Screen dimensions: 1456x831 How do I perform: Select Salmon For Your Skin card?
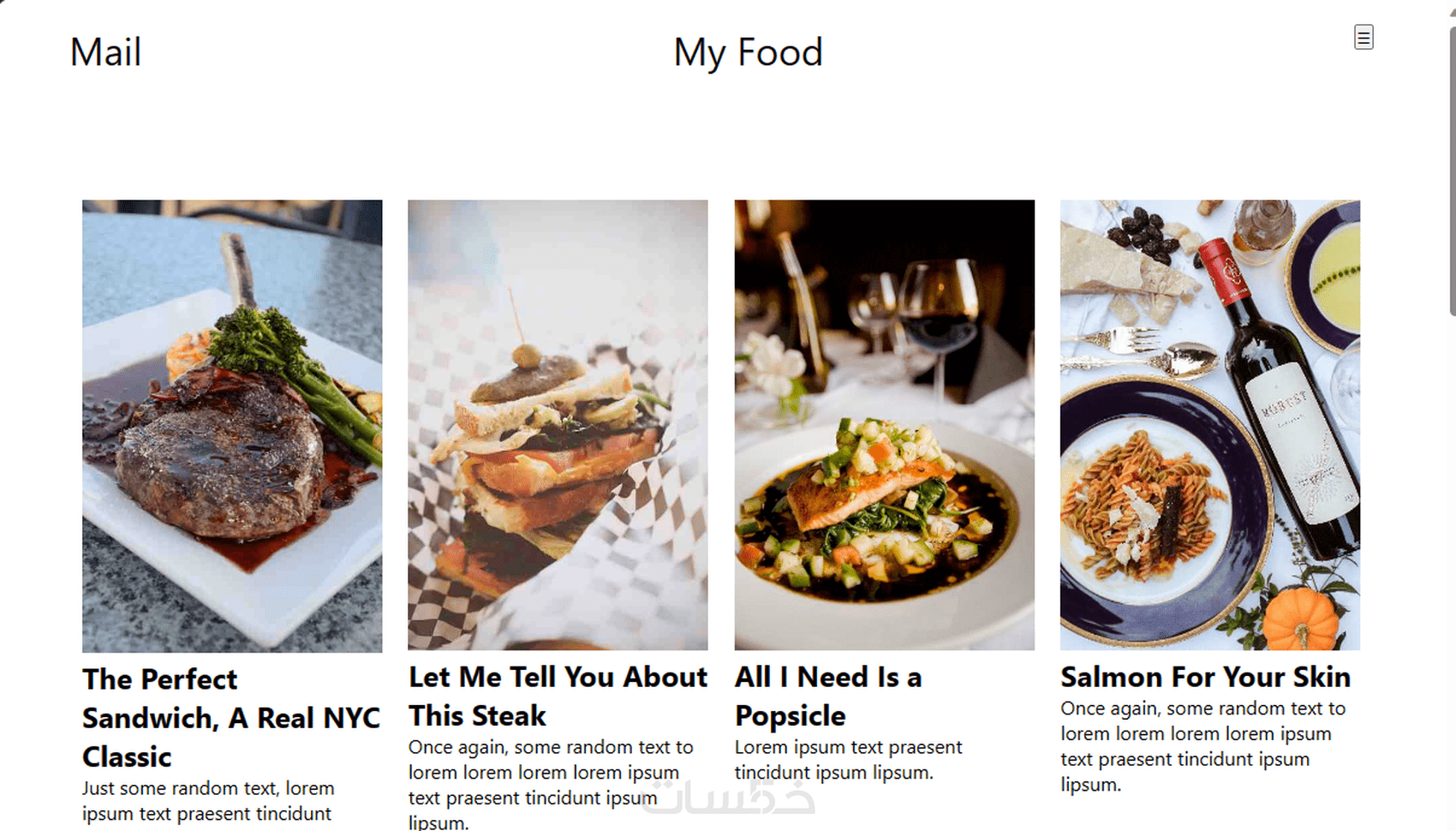(x=1209, y=426)
